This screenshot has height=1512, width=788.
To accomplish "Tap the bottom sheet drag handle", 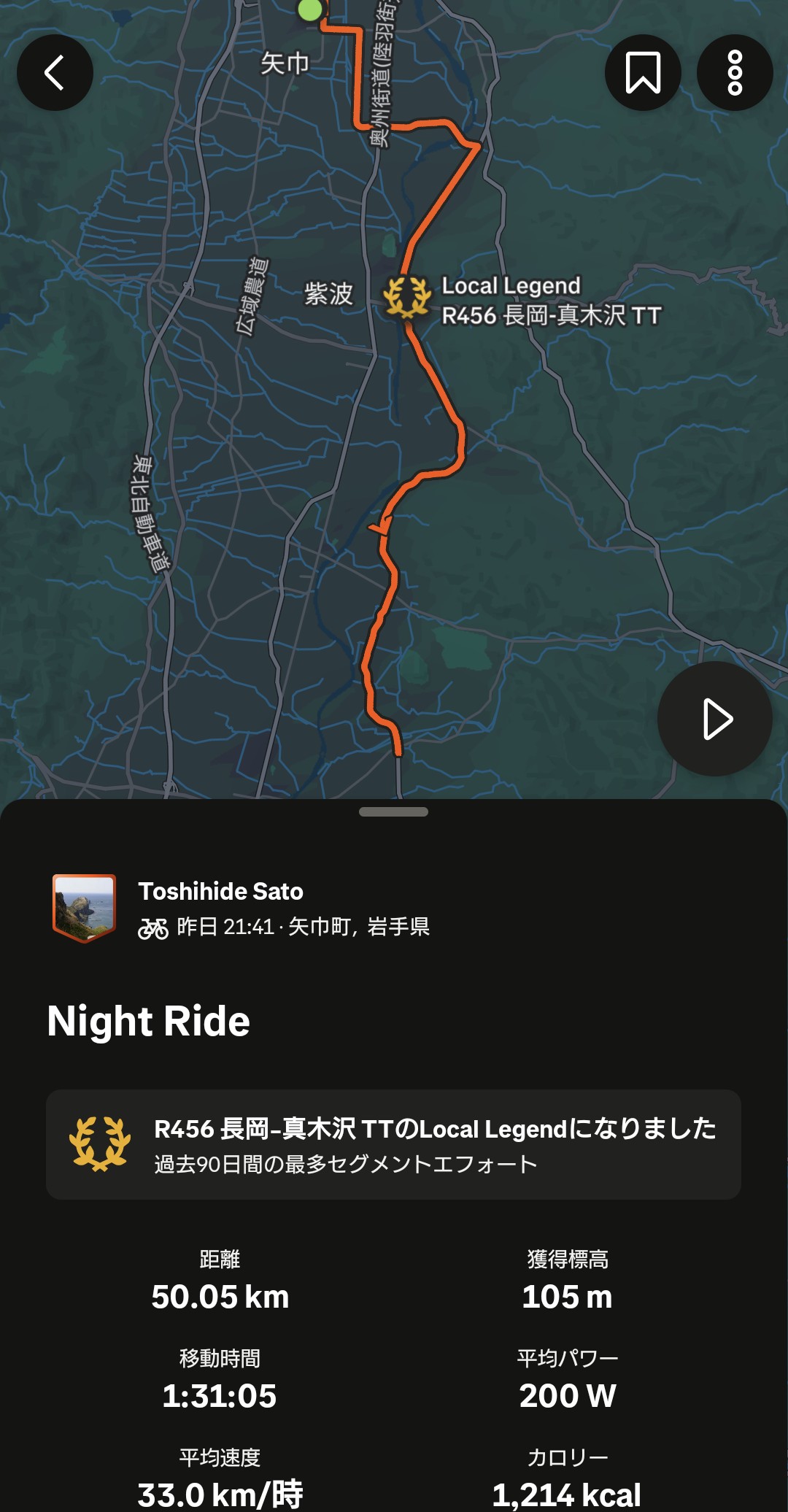I will click(393, 811).
